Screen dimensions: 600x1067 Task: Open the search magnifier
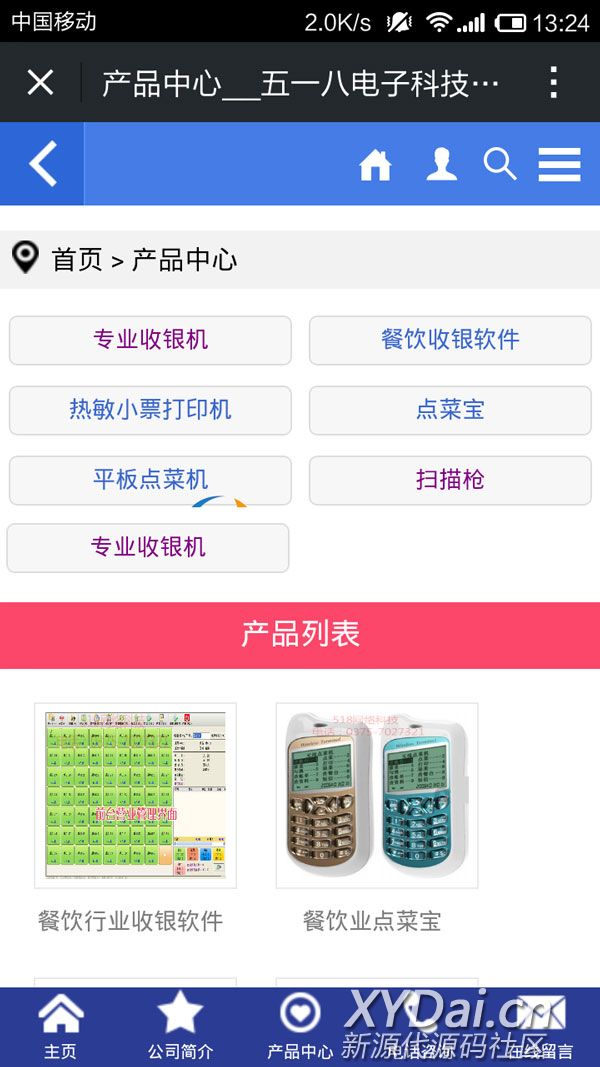(x=500, y=164)
